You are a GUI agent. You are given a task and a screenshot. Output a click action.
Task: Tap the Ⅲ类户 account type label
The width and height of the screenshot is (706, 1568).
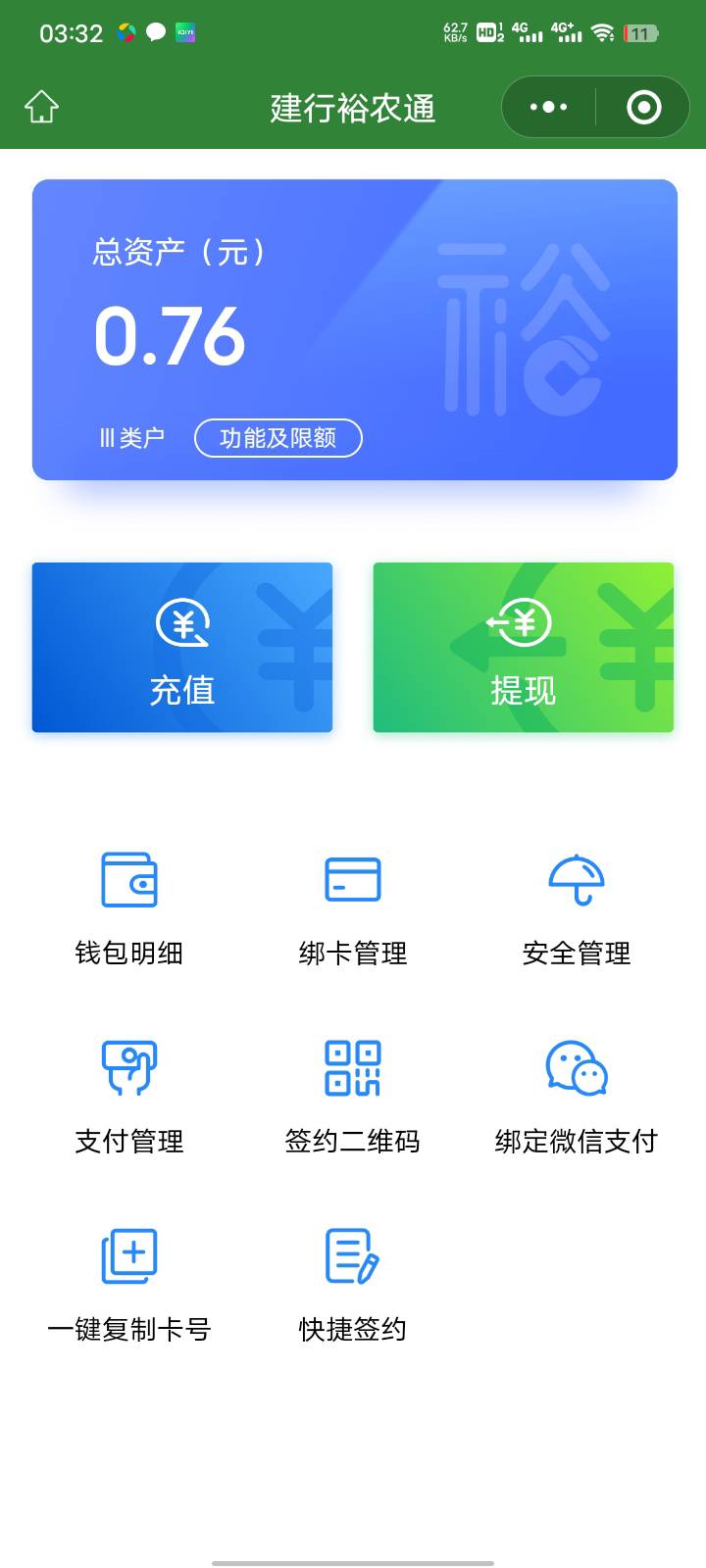pyautogui.click(x=130, y=437)
